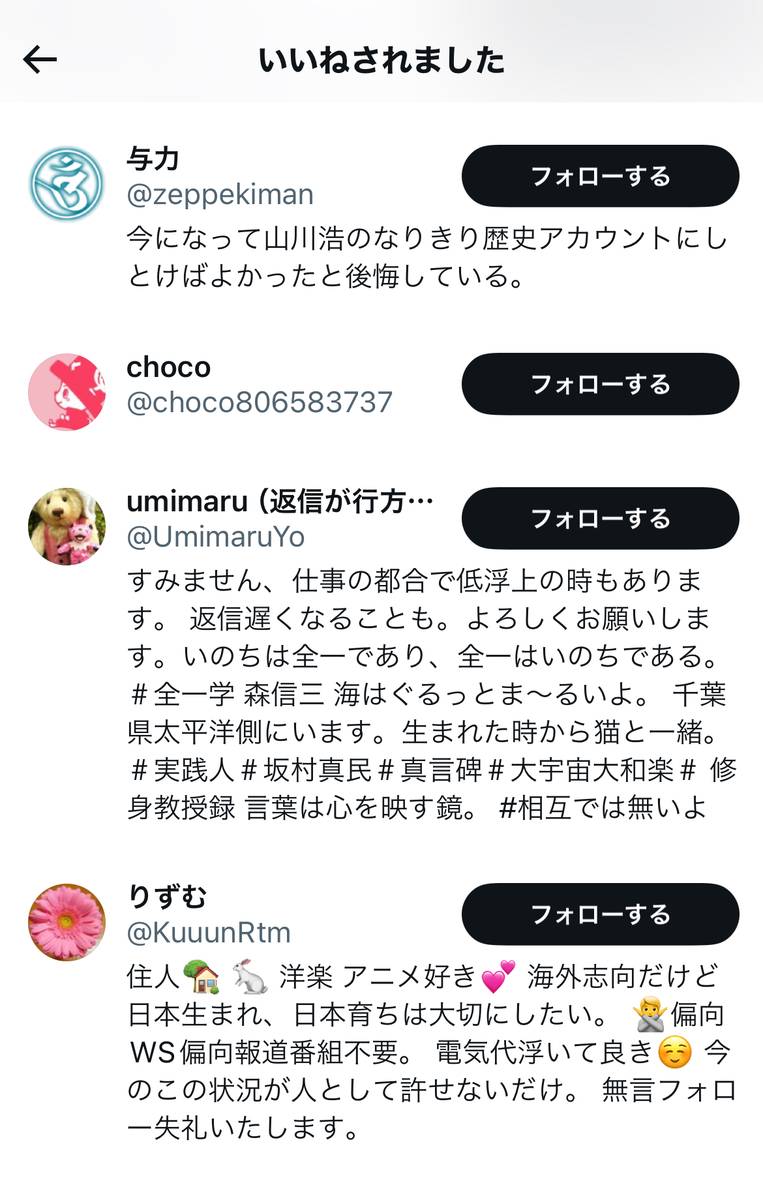Open 与力's profile avatar
Viewport: 763px width, 1200px height.
[66, 183]
